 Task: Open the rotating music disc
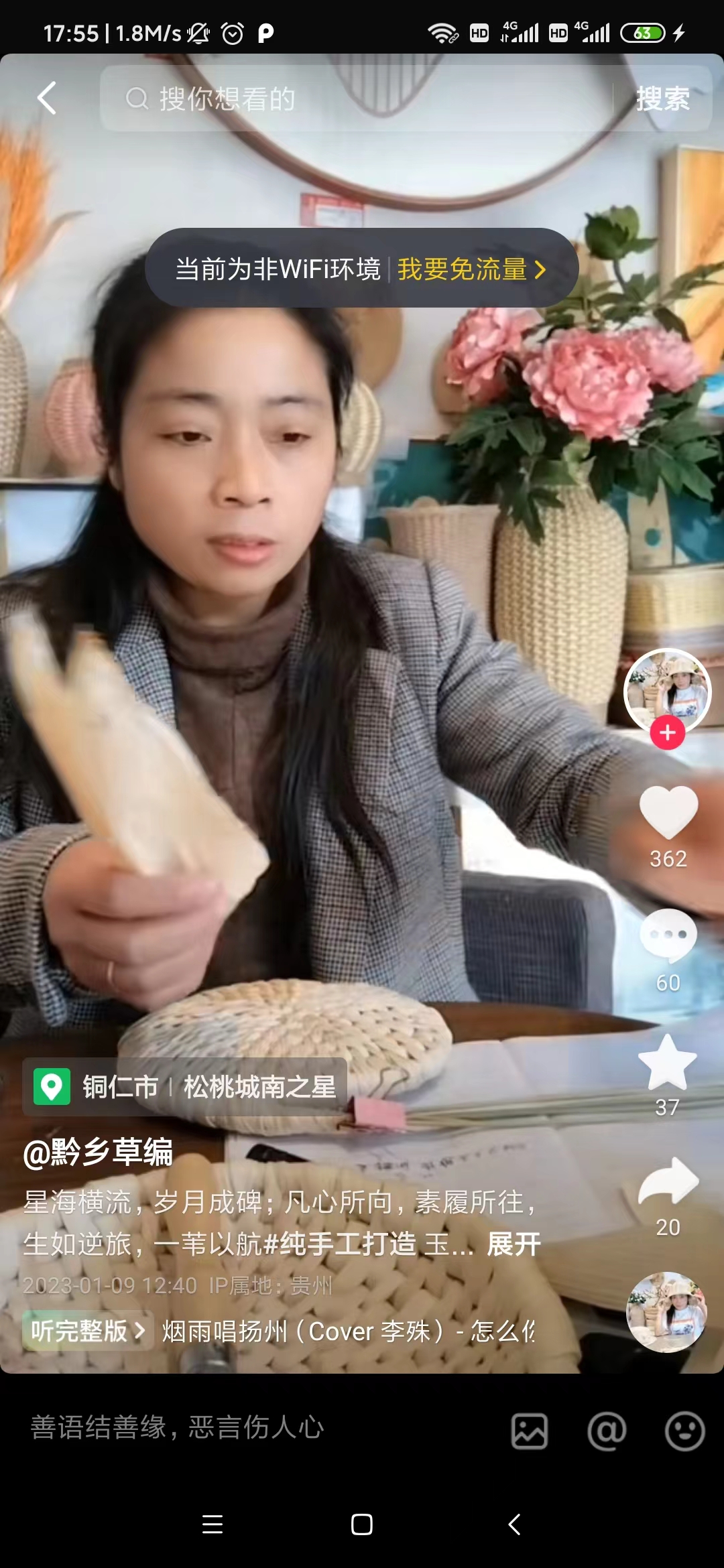[666, 1312]
